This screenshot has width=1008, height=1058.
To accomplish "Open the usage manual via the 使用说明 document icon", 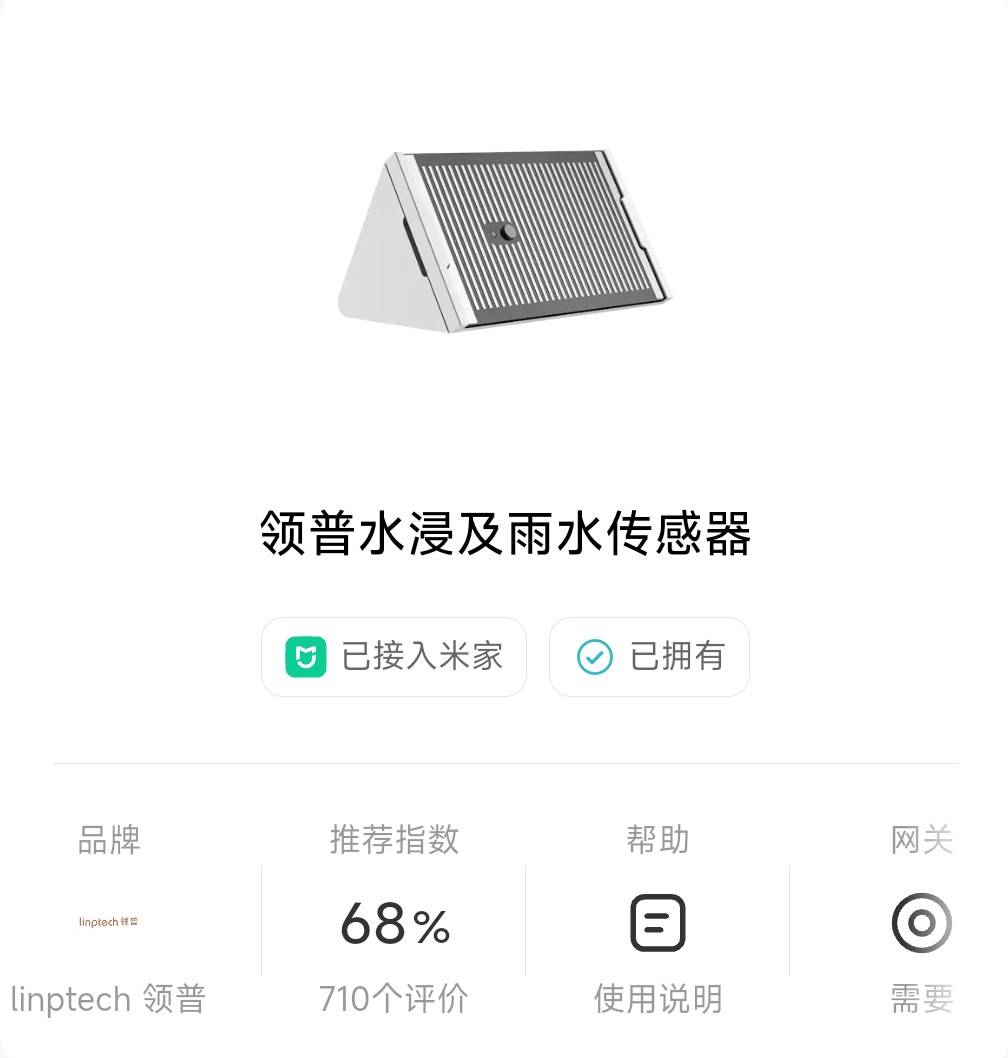I will [x=656, y=921].
